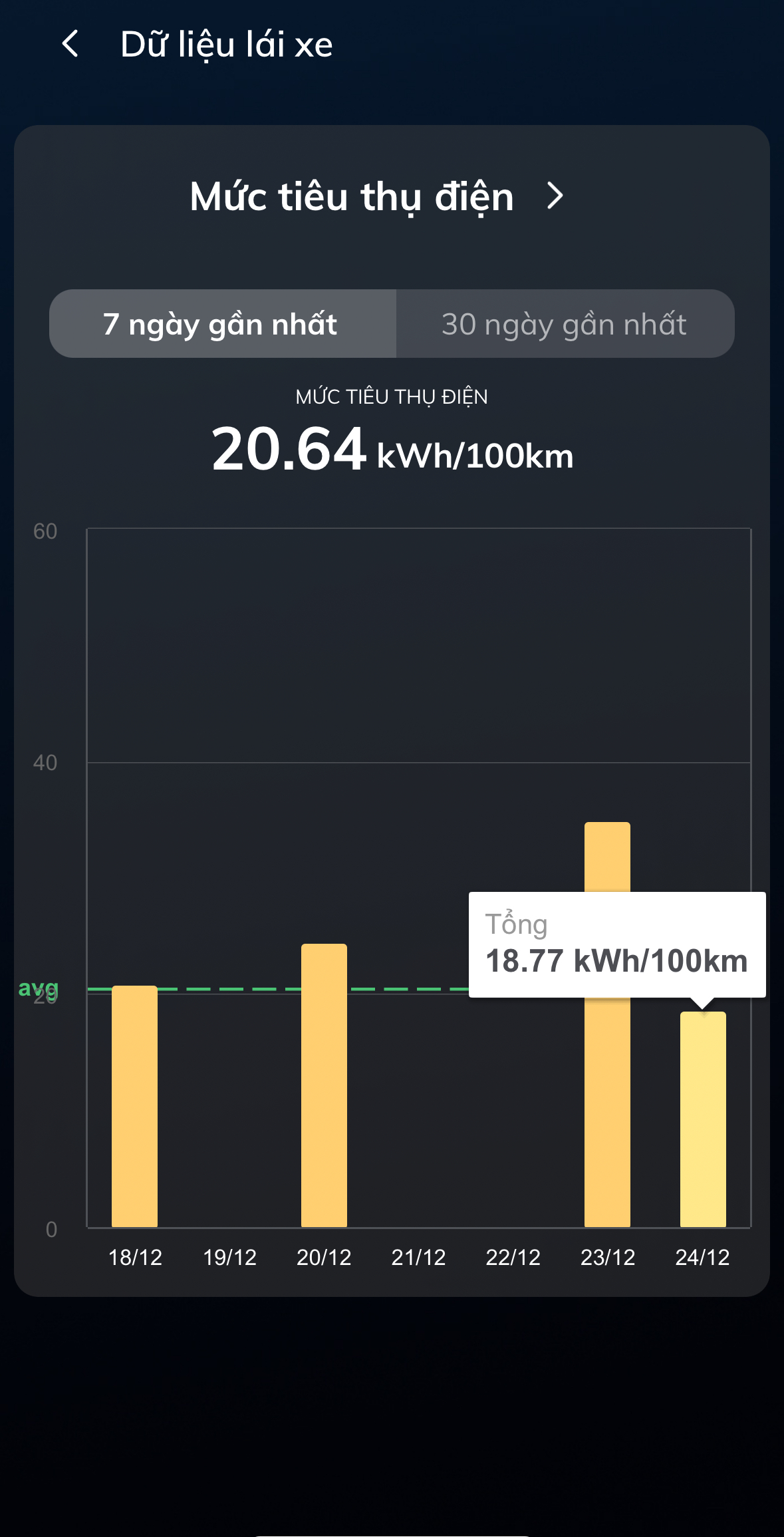Show the 23/12 bar value
Viewport: 784px width, 1537px height.
(x=607, y=1111)
